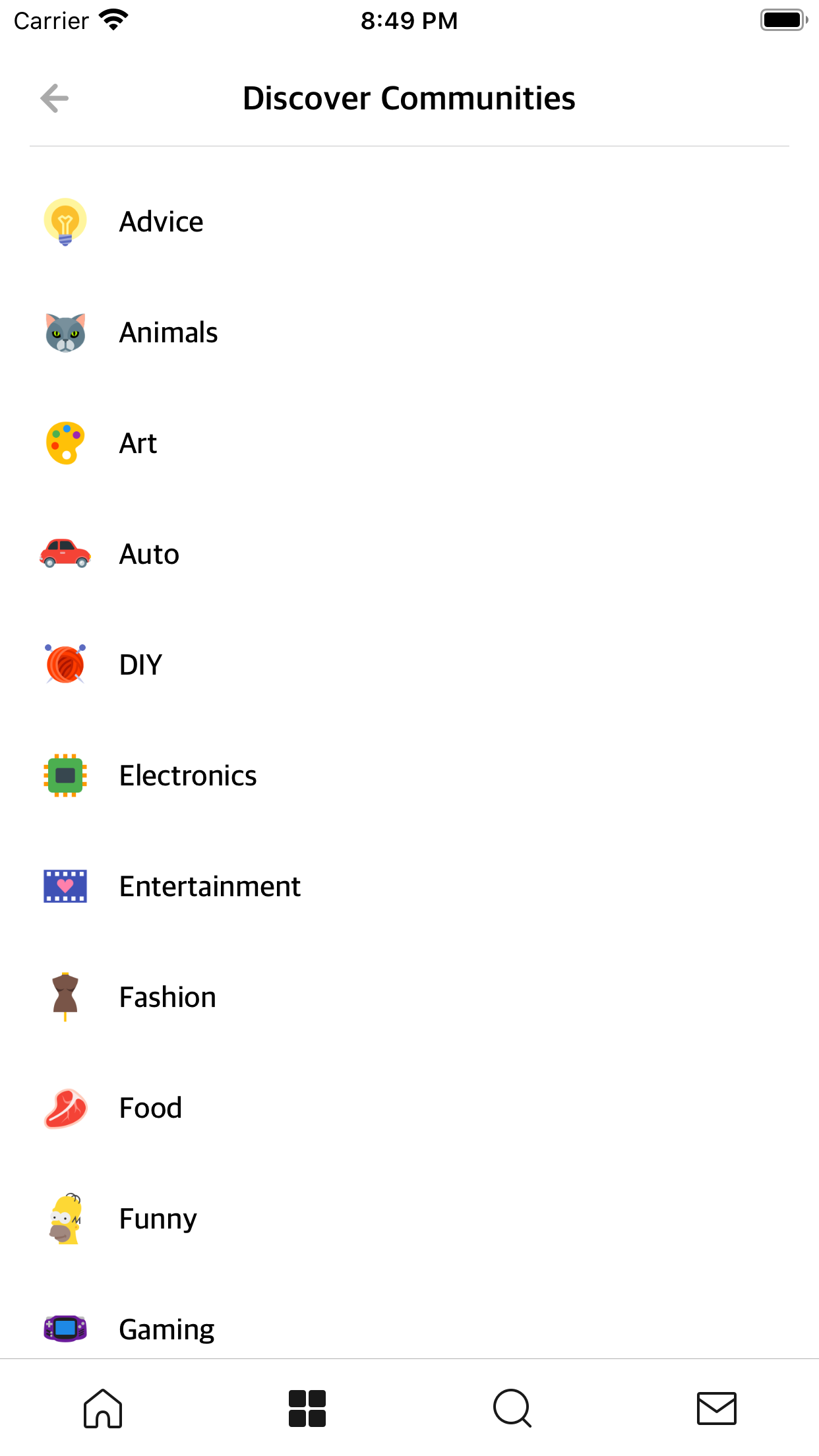Viewport: 819px width, 1456px height.
Task: Open the Gaming console icon
Action: pos(64,1329)
